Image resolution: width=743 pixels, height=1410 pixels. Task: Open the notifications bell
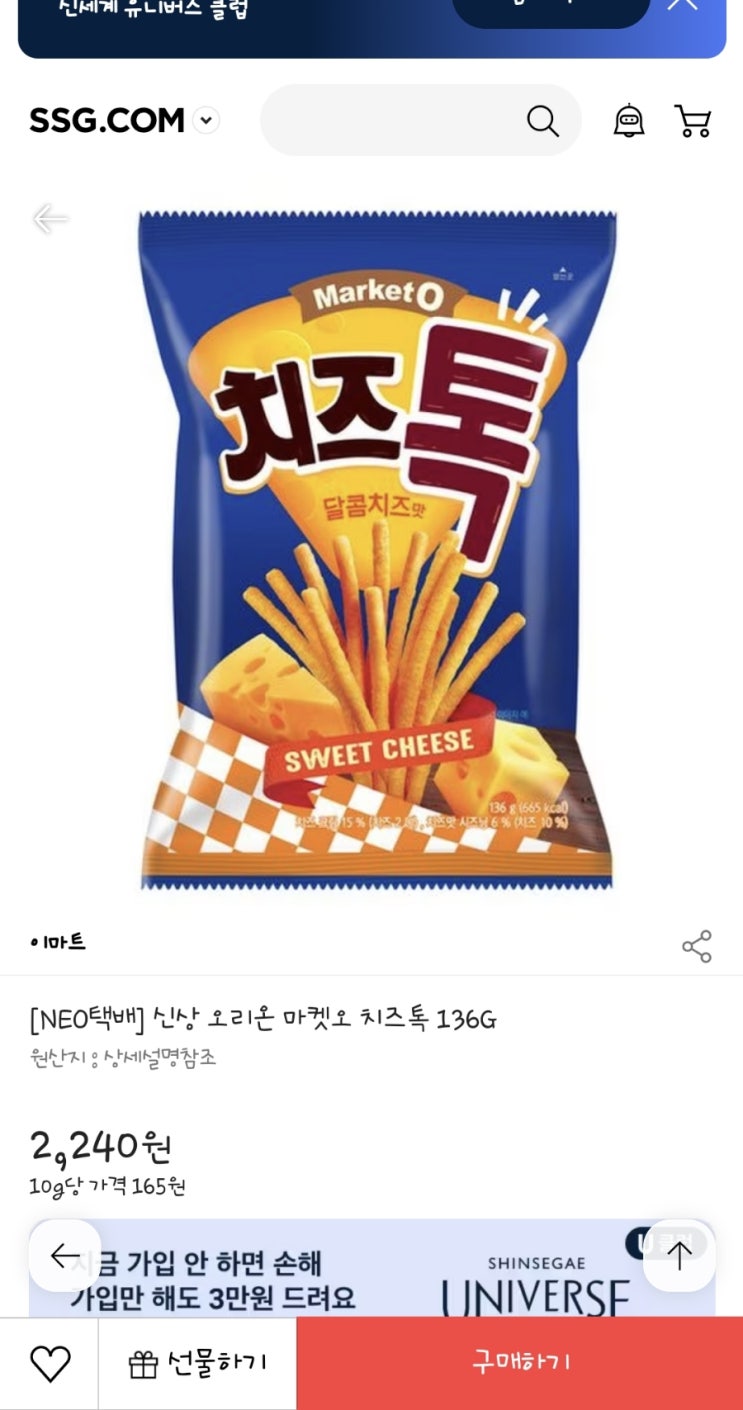[x=629, y=121]
